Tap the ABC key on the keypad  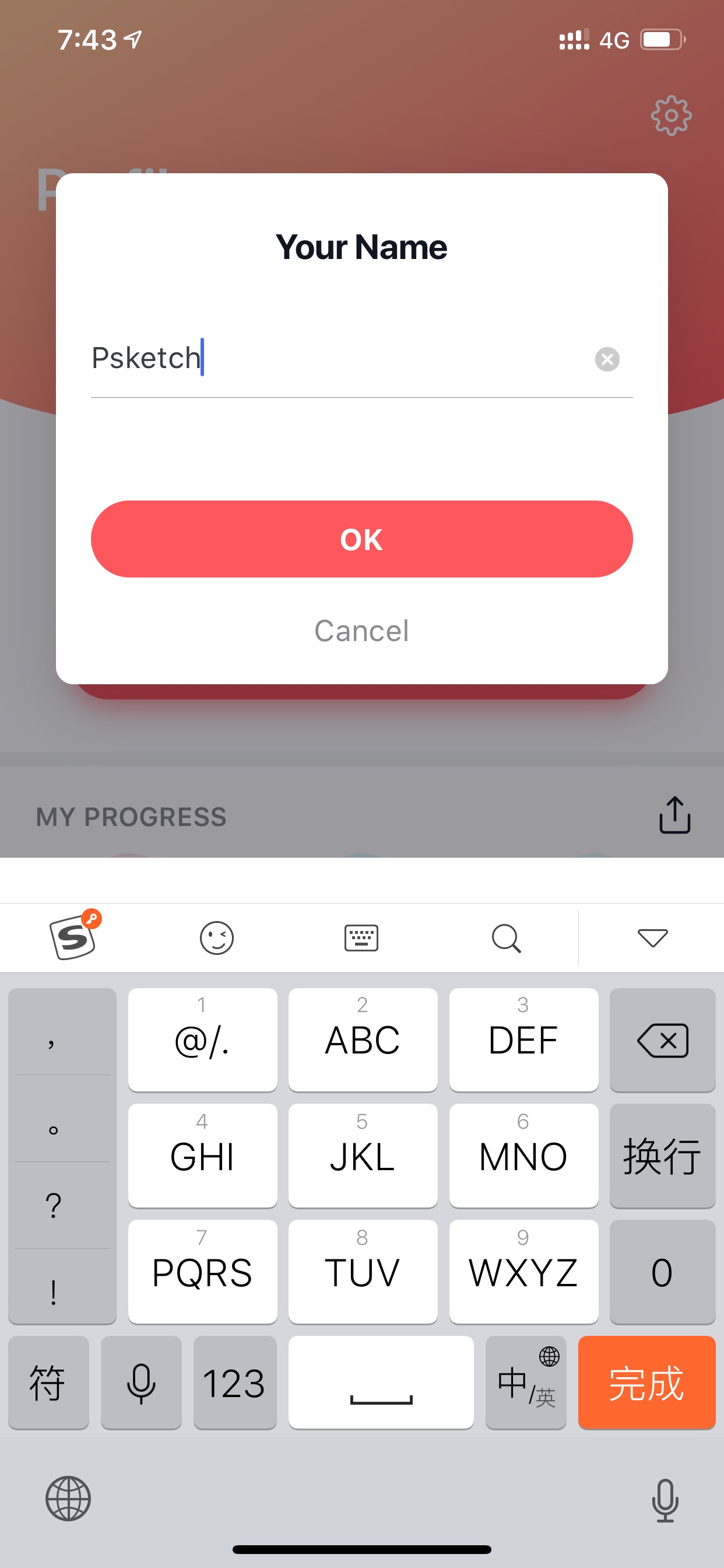click(363, 1039)
